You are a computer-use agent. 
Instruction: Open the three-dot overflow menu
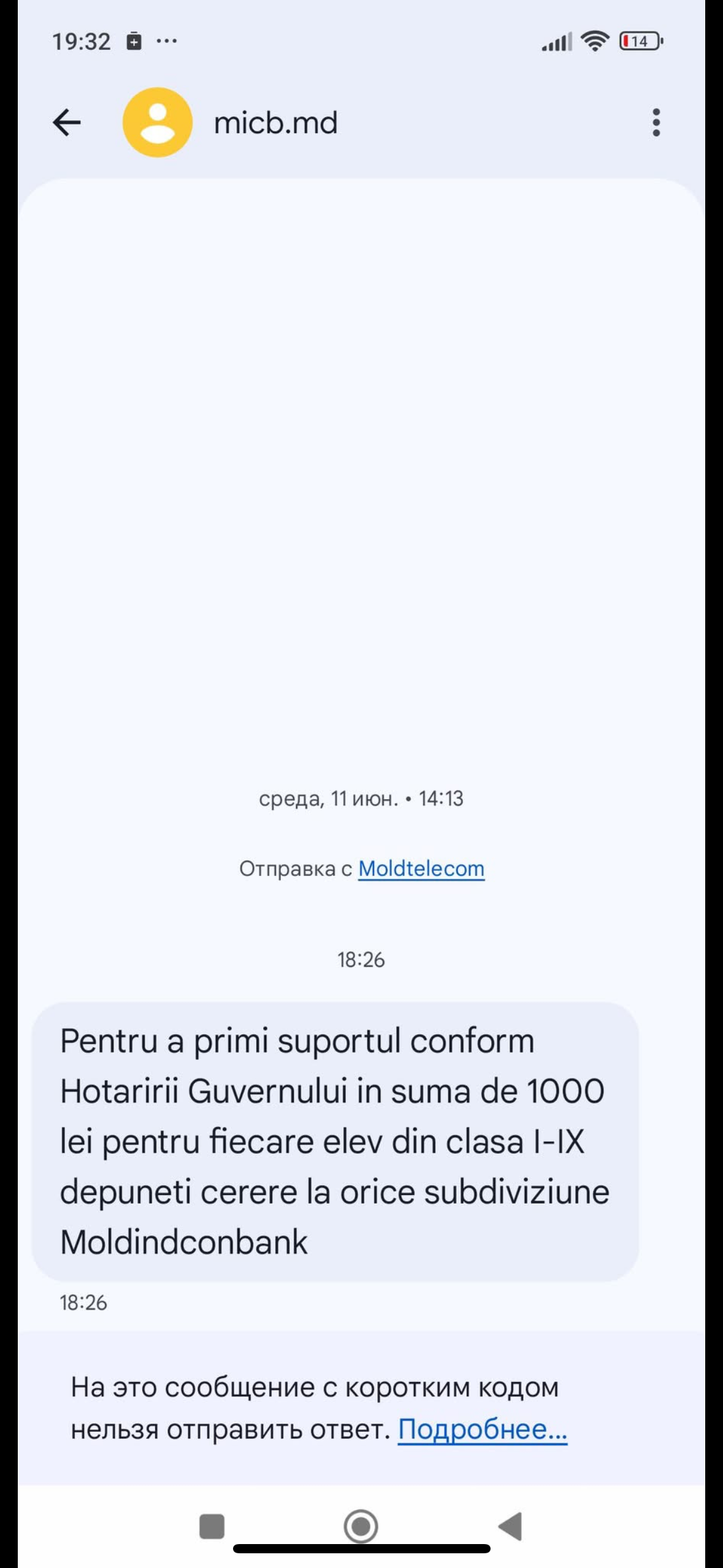click(x=656, y=122)
